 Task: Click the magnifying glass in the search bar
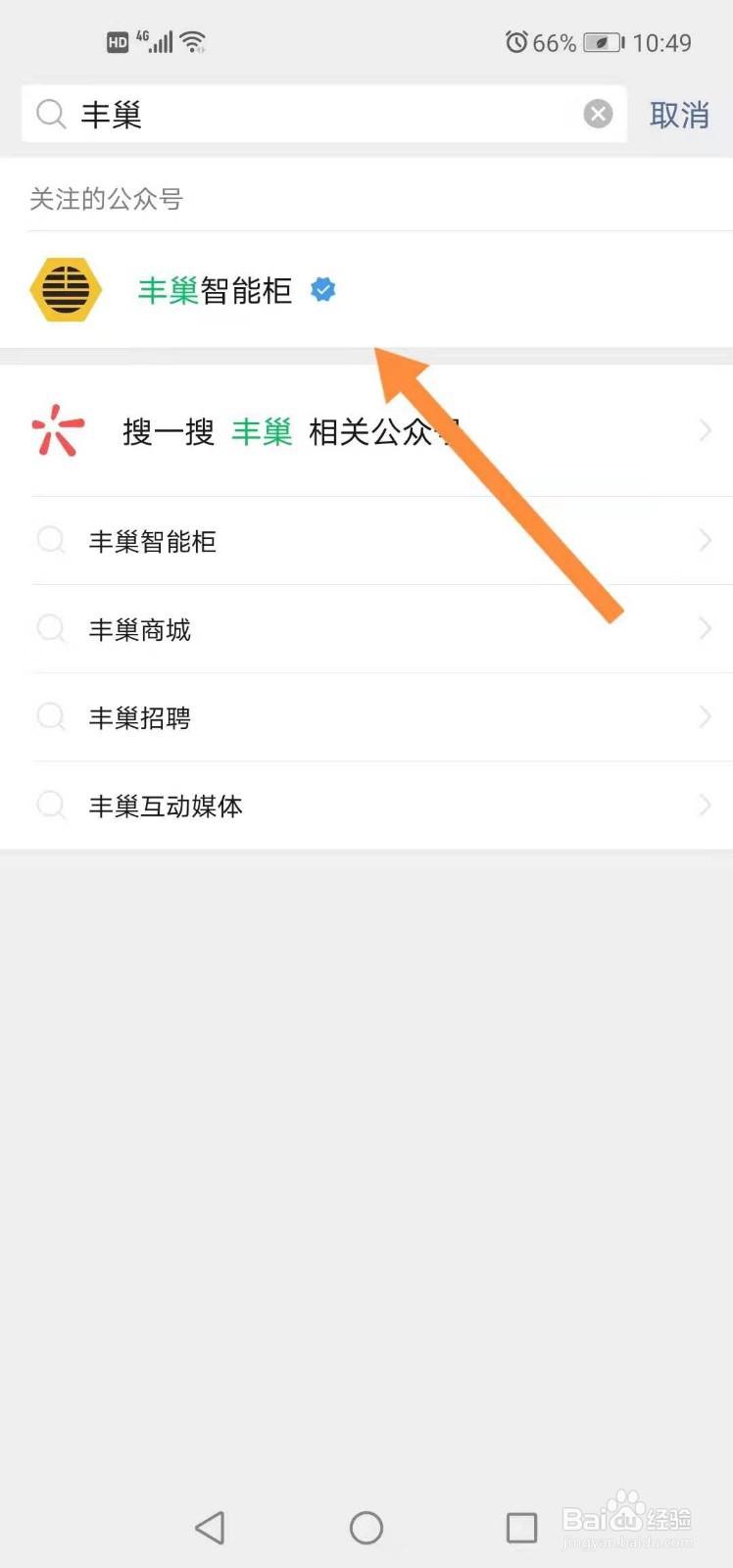pos(50,114)
